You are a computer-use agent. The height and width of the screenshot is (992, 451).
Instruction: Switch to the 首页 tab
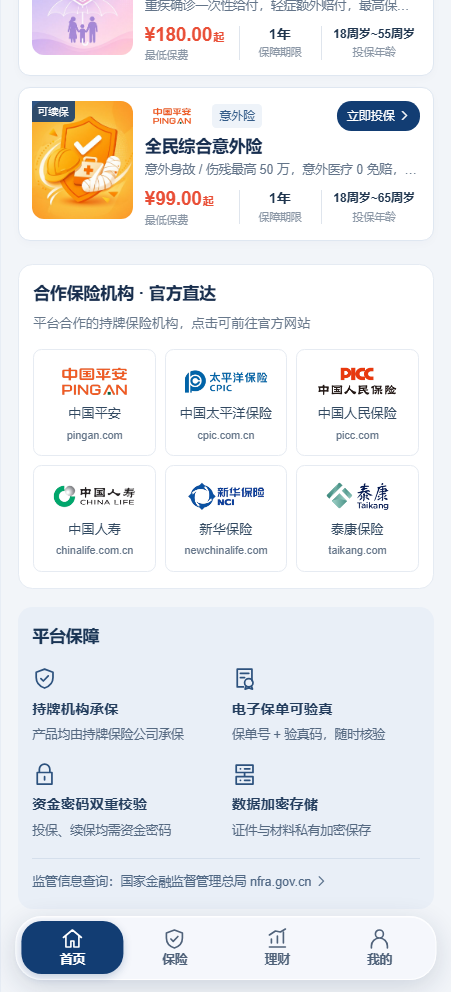73,948
